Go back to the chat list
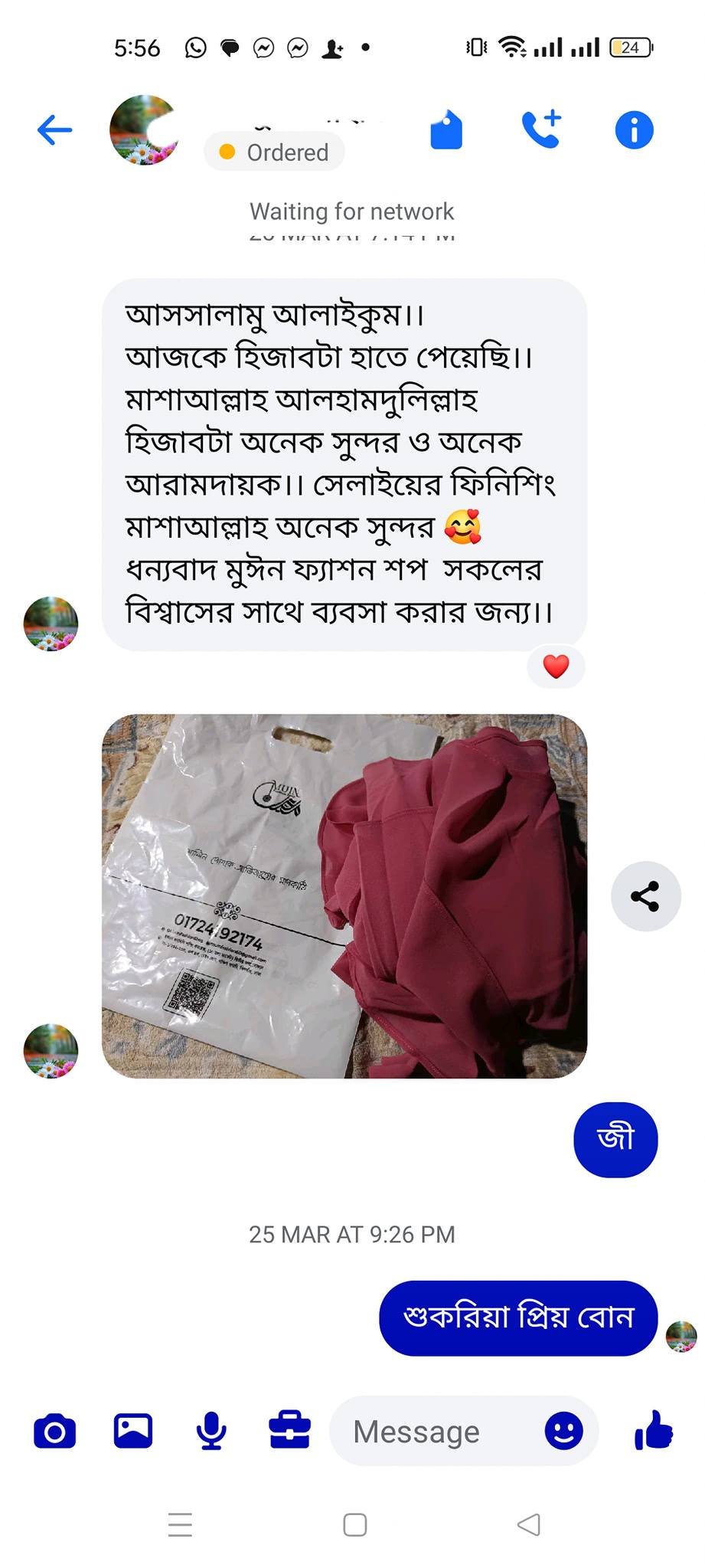 (54, 130)
